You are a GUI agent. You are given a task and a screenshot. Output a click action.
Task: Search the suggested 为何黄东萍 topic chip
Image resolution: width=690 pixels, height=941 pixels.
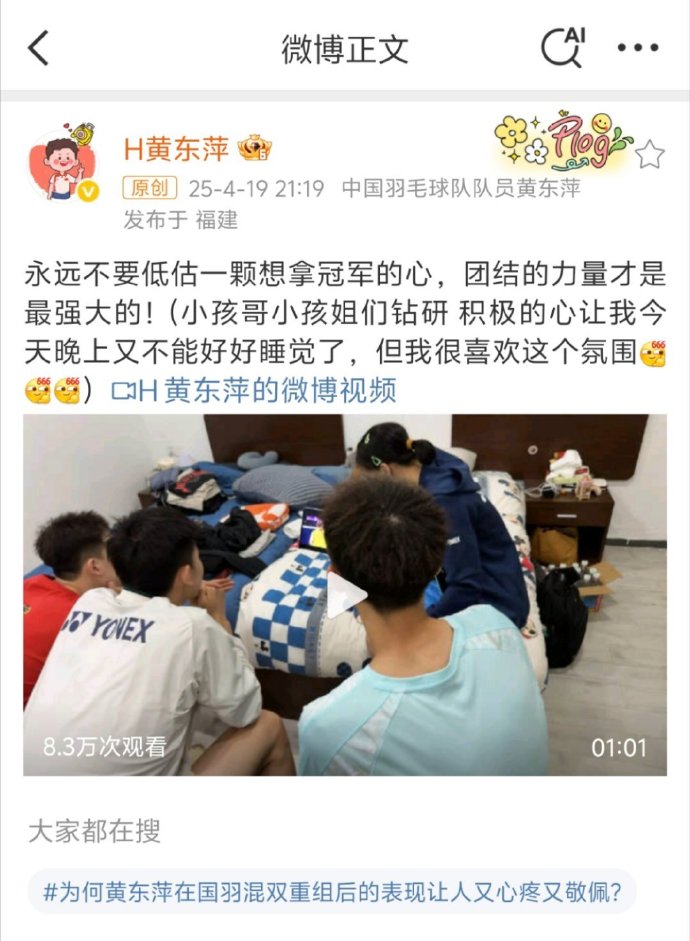(x=332, y=891)
